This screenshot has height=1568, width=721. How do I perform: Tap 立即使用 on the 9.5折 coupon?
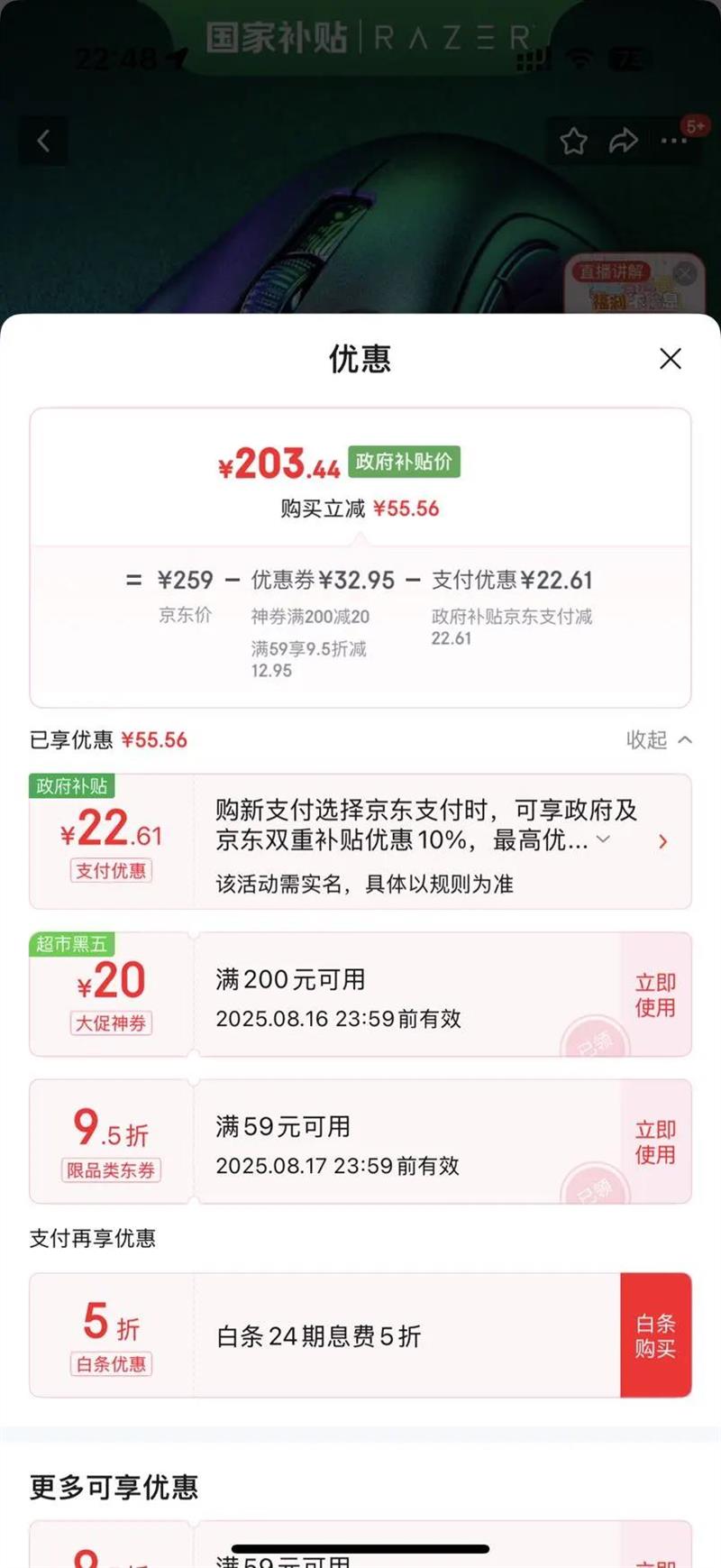[655, 1142]
